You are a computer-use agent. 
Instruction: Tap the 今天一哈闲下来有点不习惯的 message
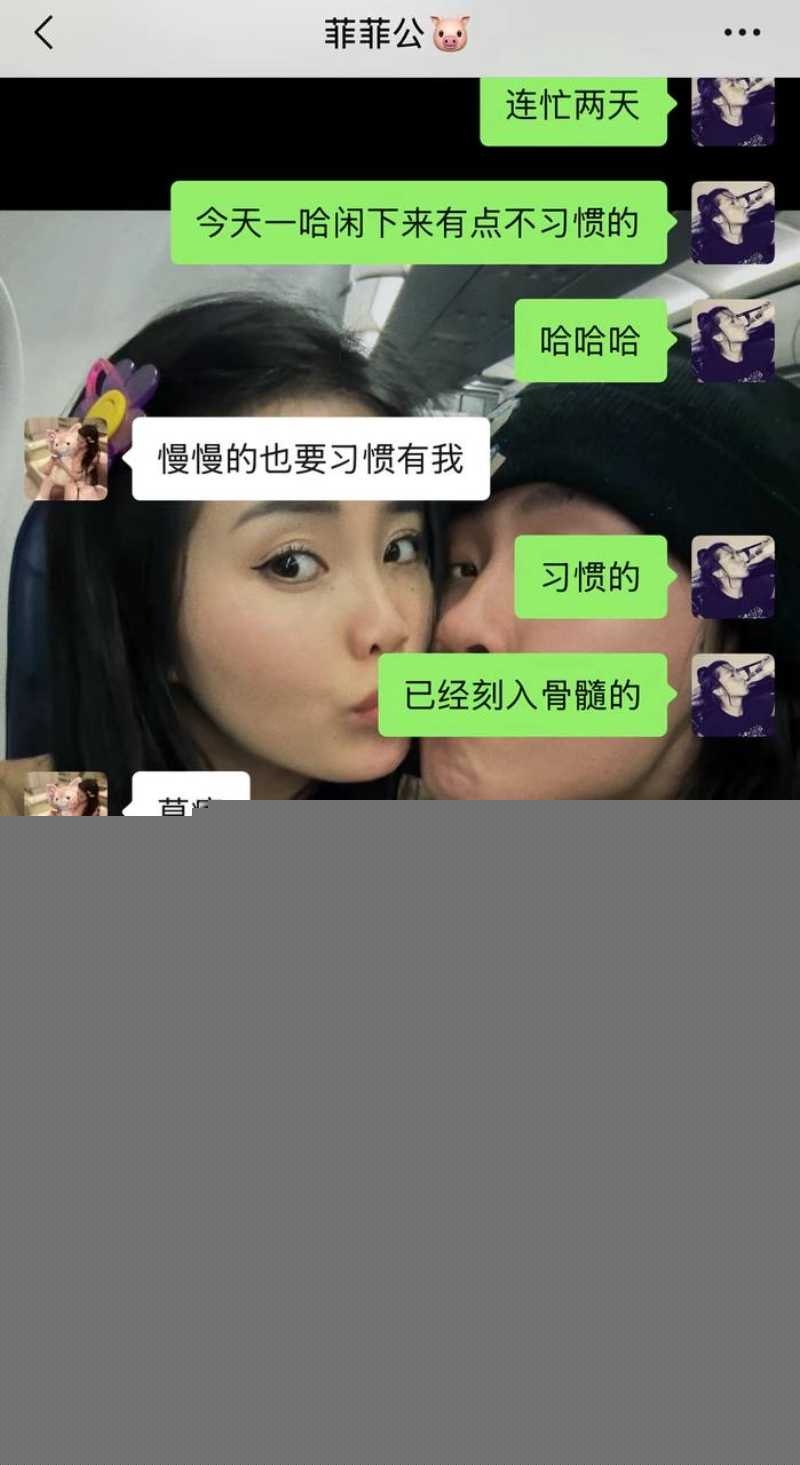419,226
